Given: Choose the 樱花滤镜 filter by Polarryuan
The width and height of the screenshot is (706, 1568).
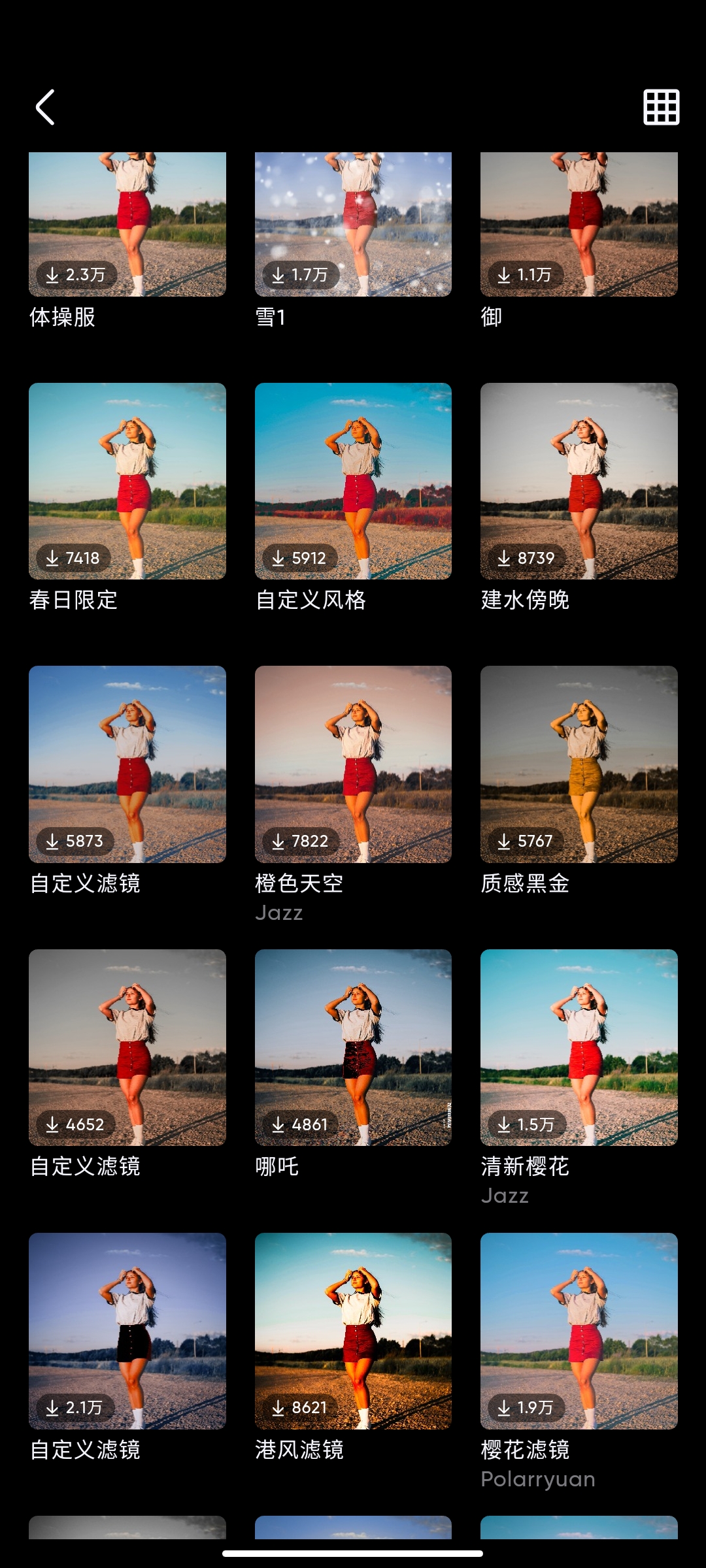Looking at the screenshot, I should (579, 1331).
